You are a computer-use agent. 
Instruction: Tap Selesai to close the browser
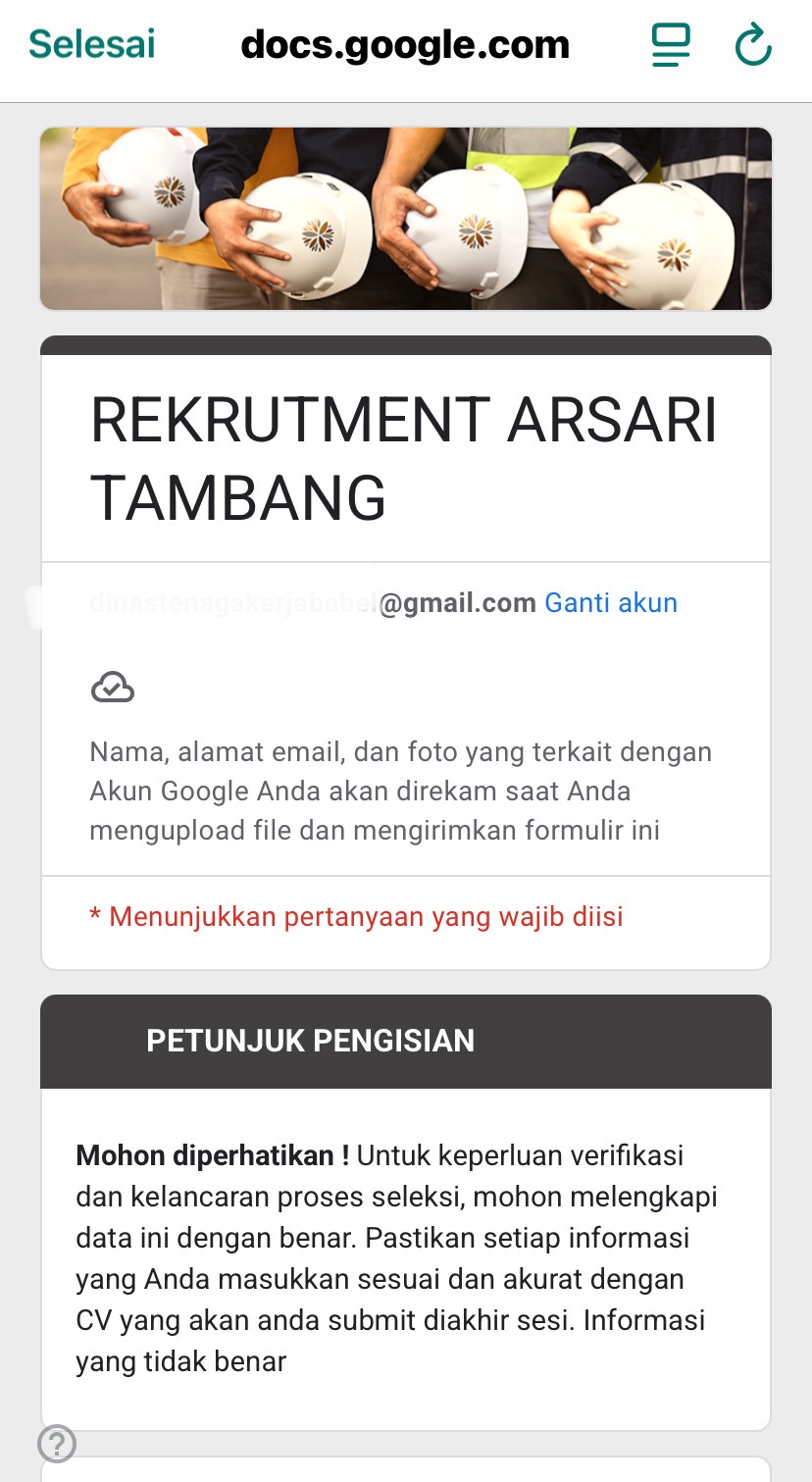91,44
